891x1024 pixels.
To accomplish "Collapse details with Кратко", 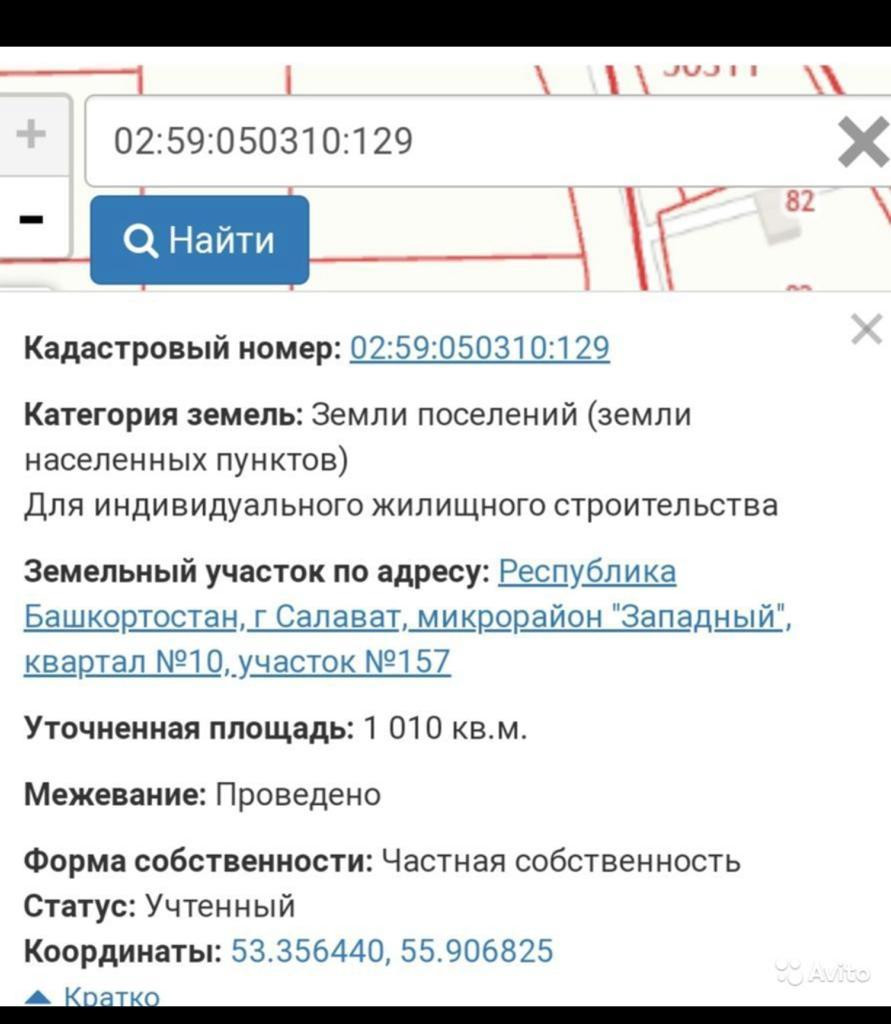I will [x=93, y=997].
